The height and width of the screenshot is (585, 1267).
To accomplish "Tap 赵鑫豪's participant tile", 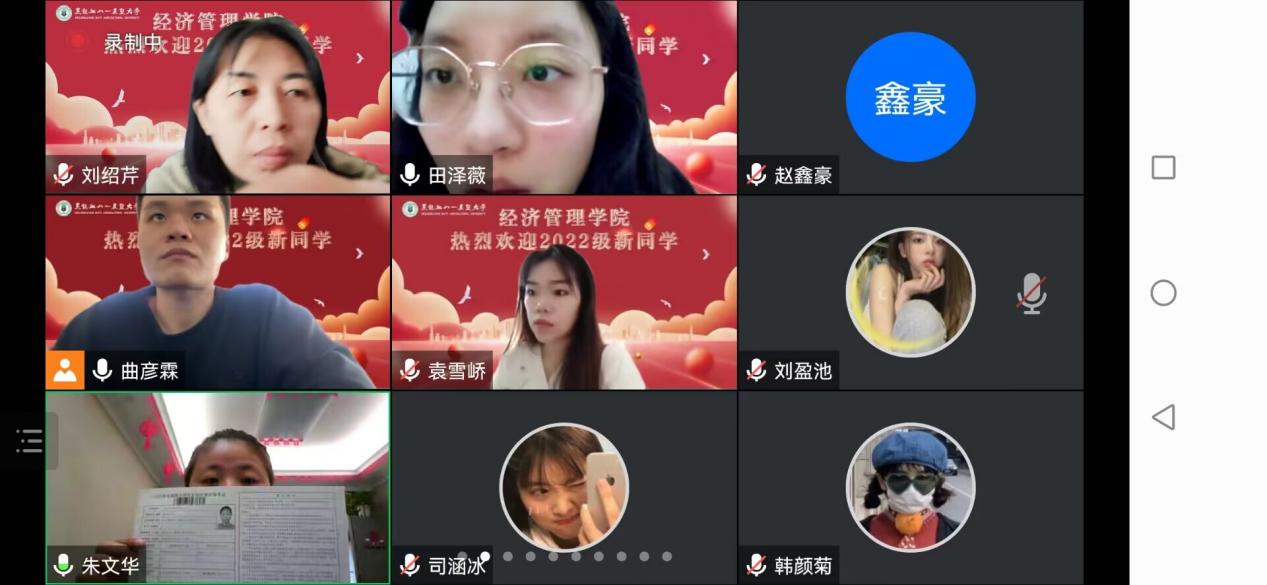I will [x=910, y=97].
